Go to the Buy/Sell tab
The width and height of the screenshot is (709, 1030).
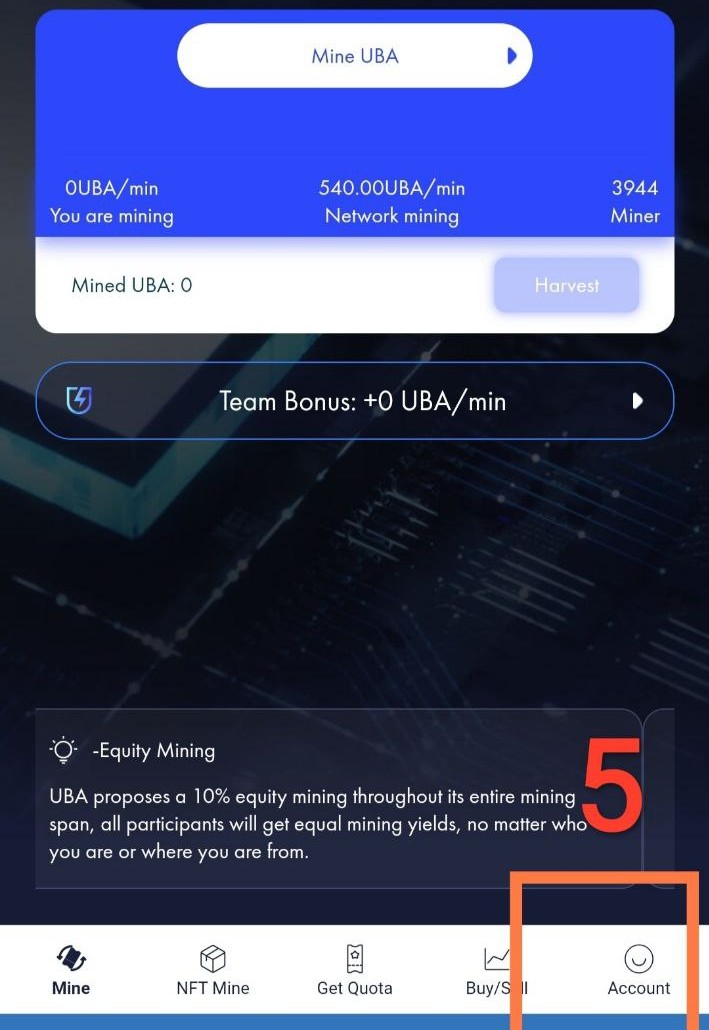click(496, 971)
